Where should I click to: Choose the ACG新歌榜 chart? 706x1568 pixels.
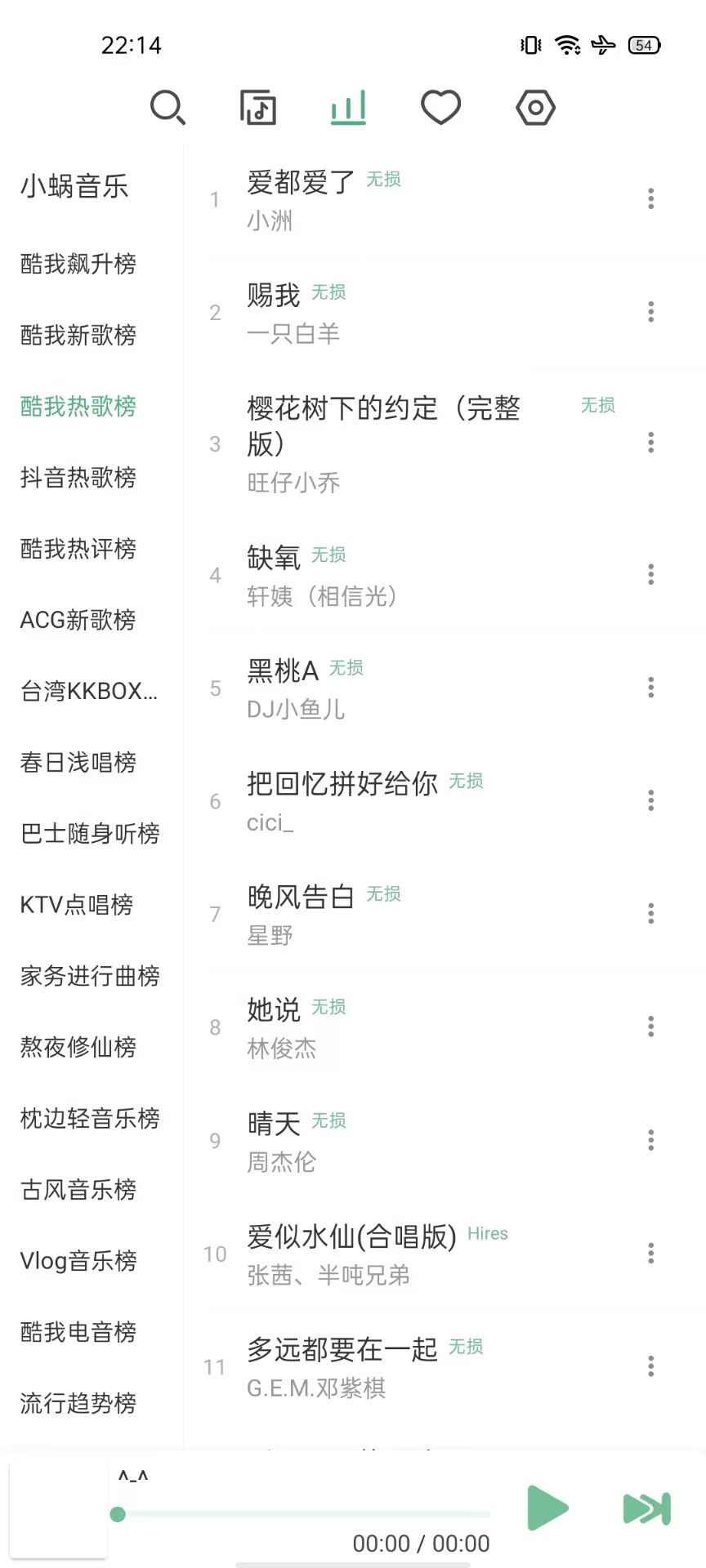[78, 620]
